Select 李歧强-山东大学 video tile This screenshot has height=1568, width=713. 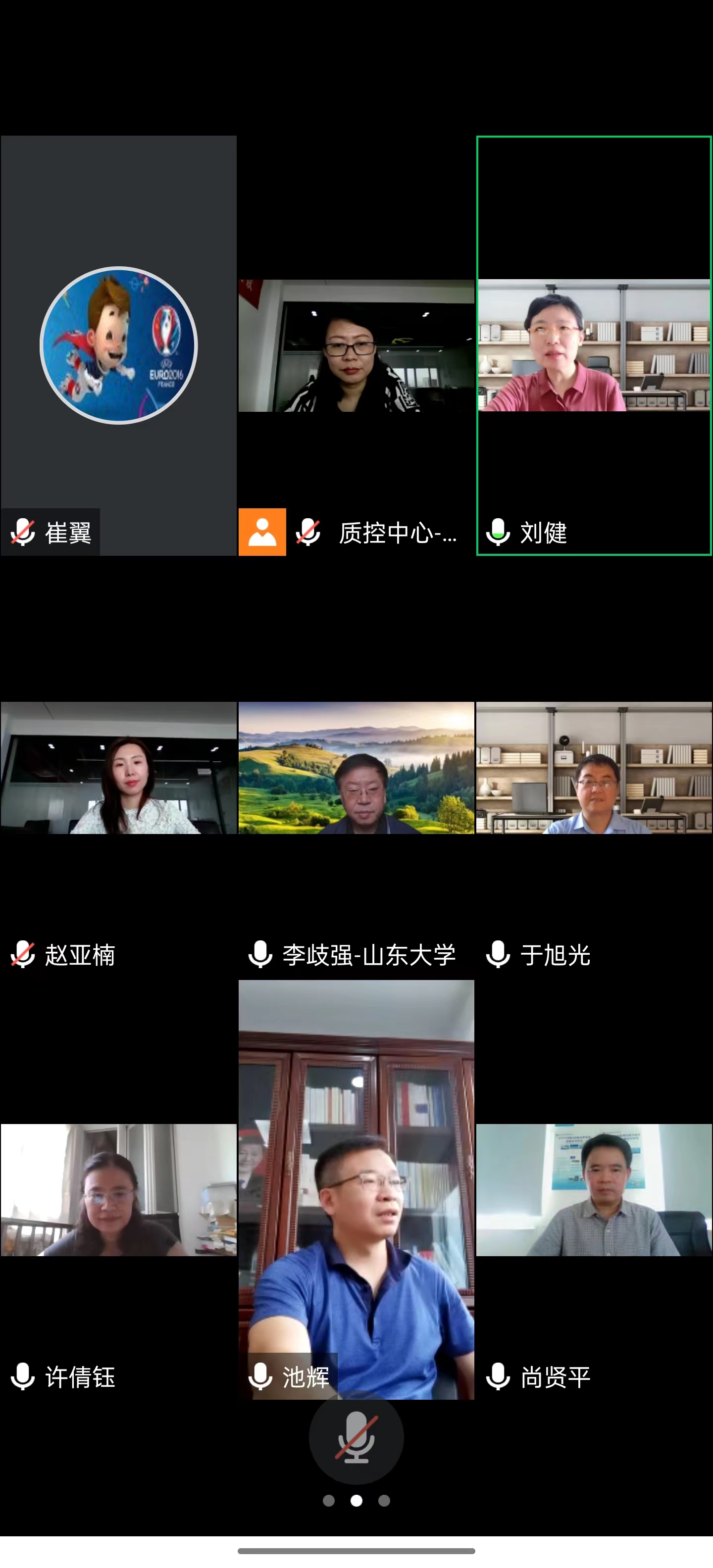(x=356, y=768)
